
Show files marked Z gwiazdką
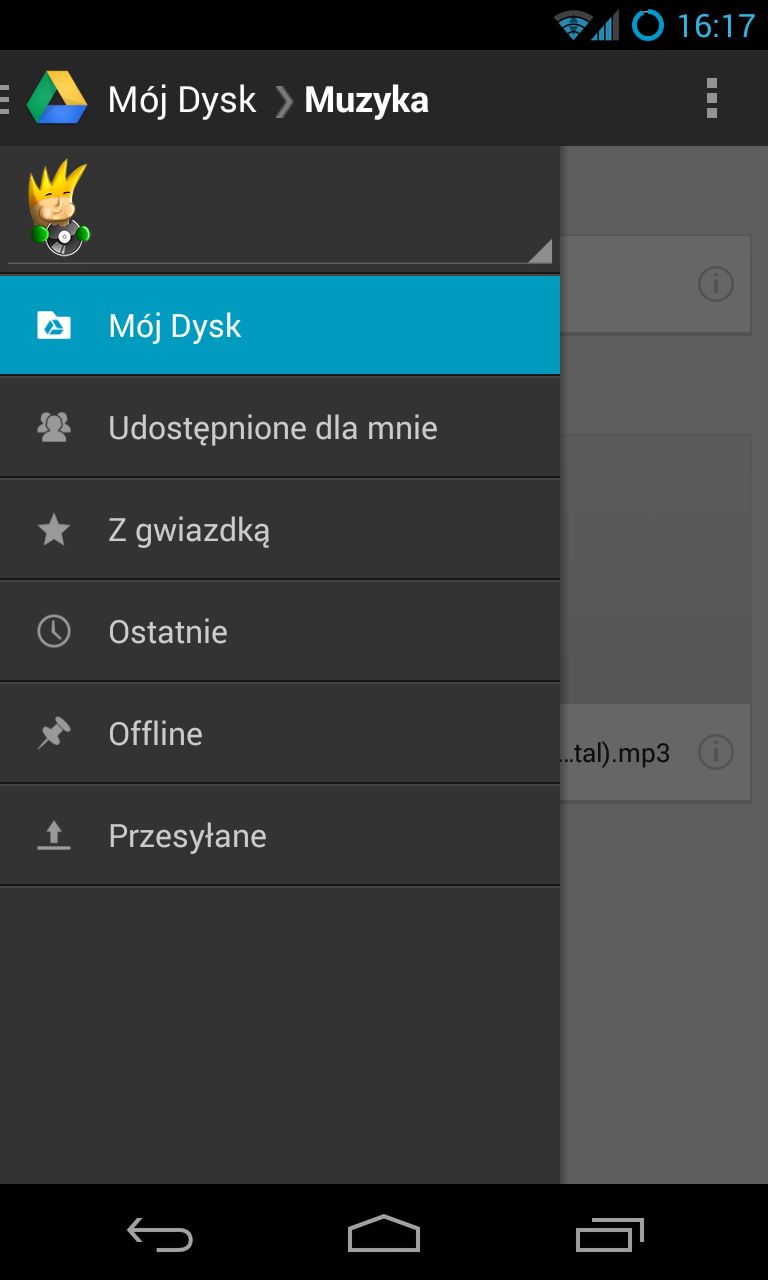coord(280,530)
